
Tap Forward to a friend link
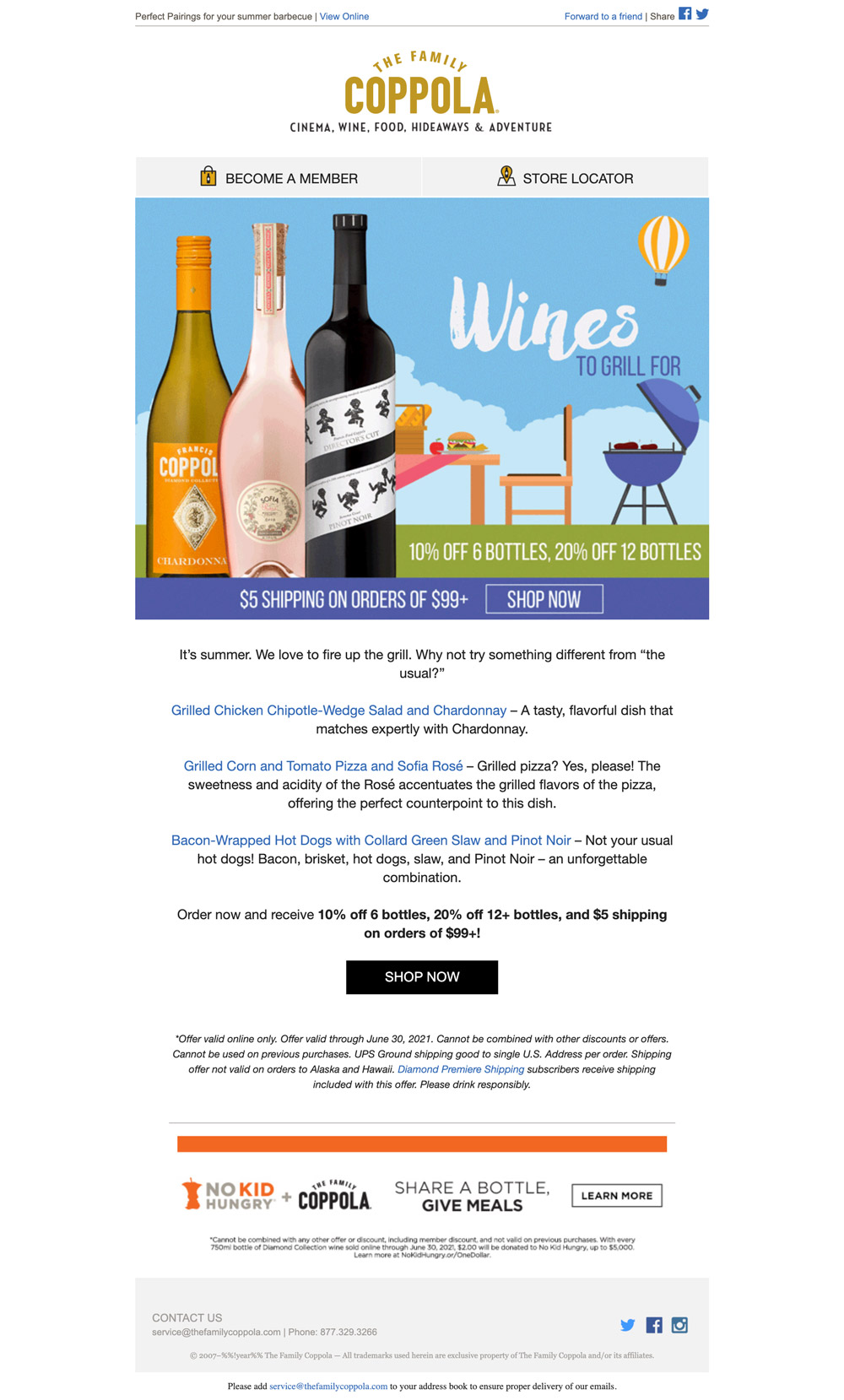tap(603, 16)
